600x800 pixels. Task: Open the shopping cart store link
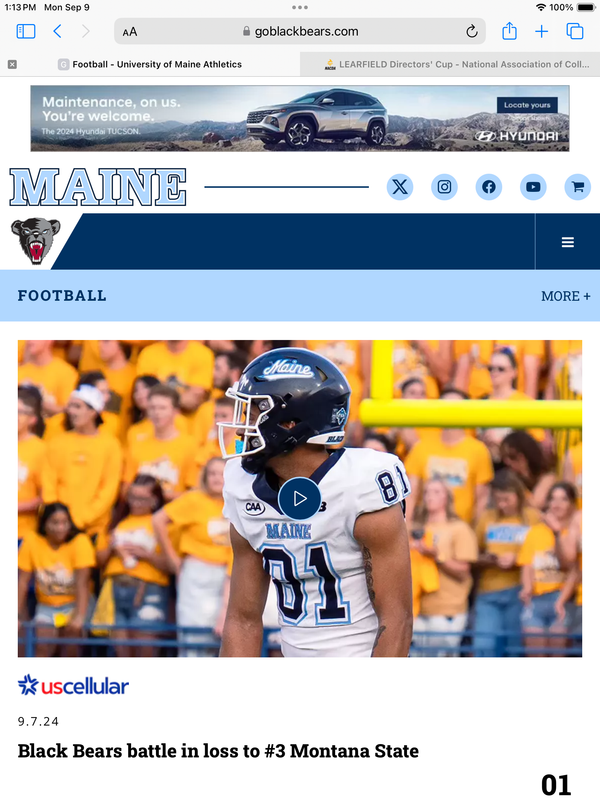(x=577, y=186)
